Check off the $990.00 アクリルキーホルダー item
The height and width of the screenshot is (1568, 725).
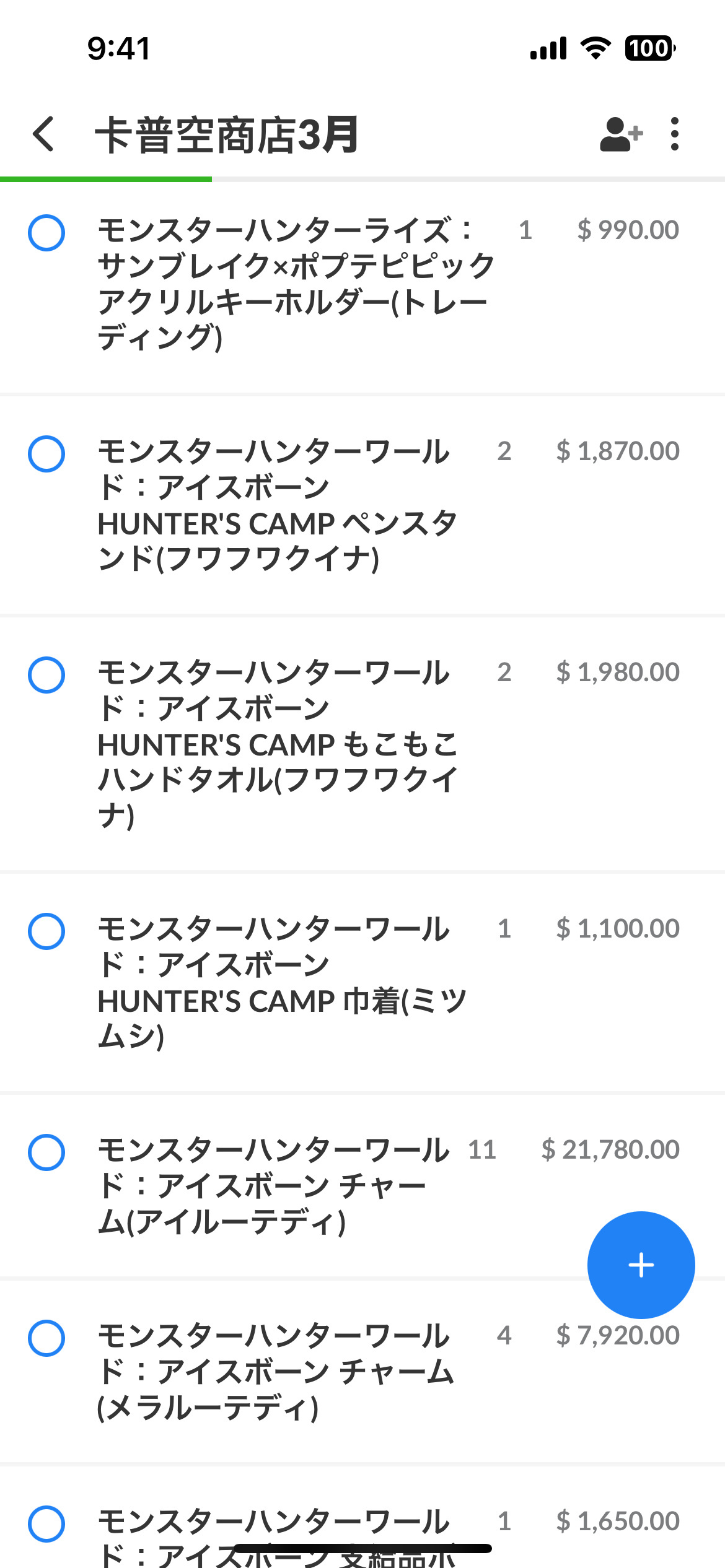[46, 233]
